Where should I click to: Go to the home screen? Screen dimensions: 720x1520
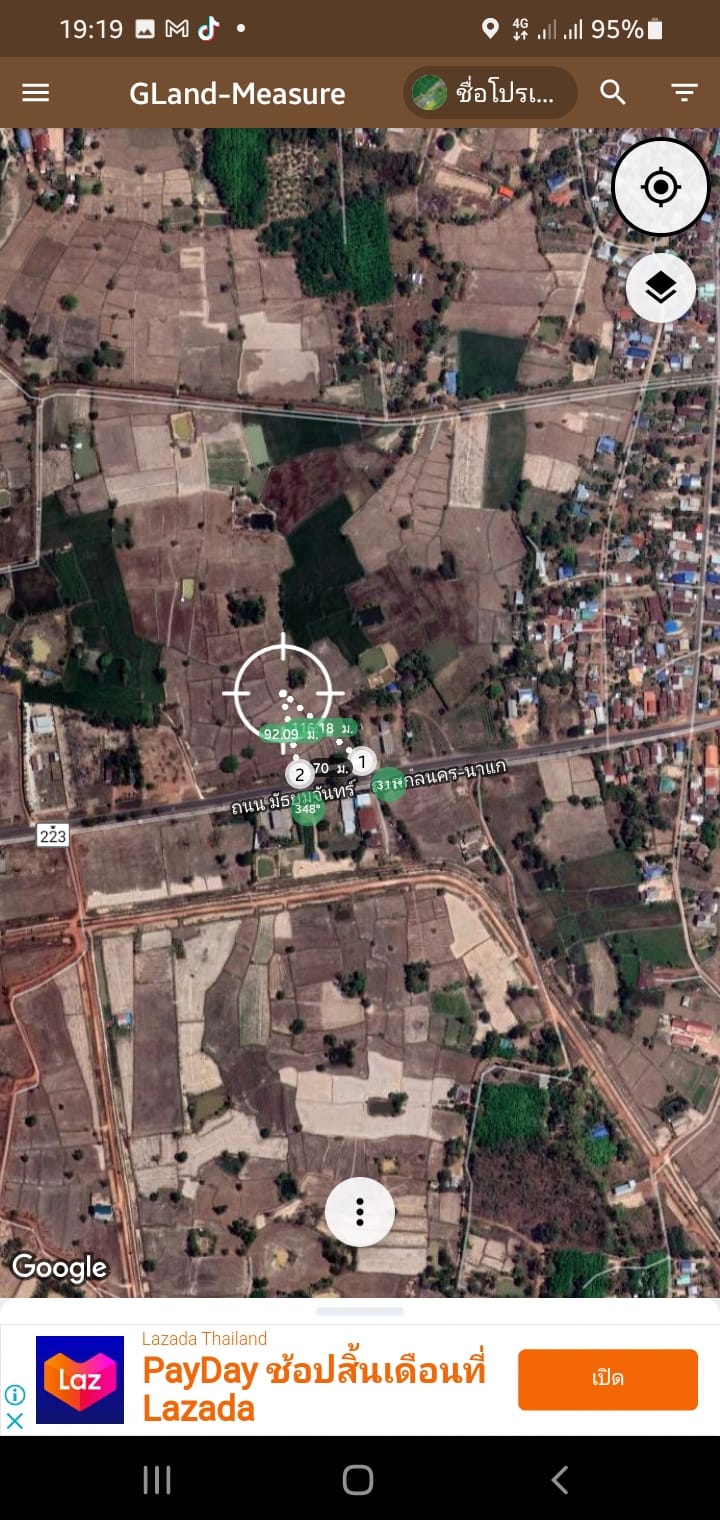pos(358,1480)
